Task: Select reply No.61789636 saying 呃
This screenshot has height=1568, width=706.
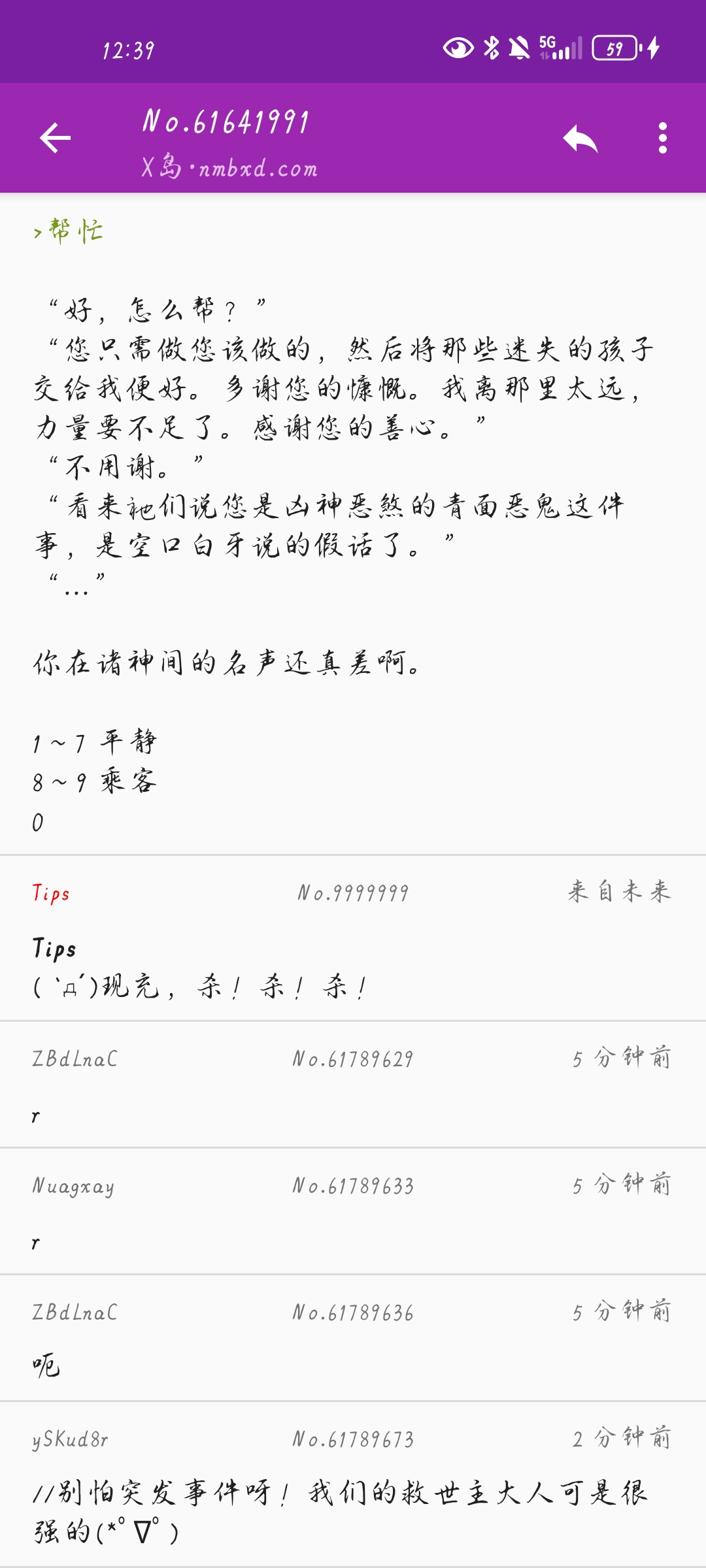Action: tap(353, 1337)
